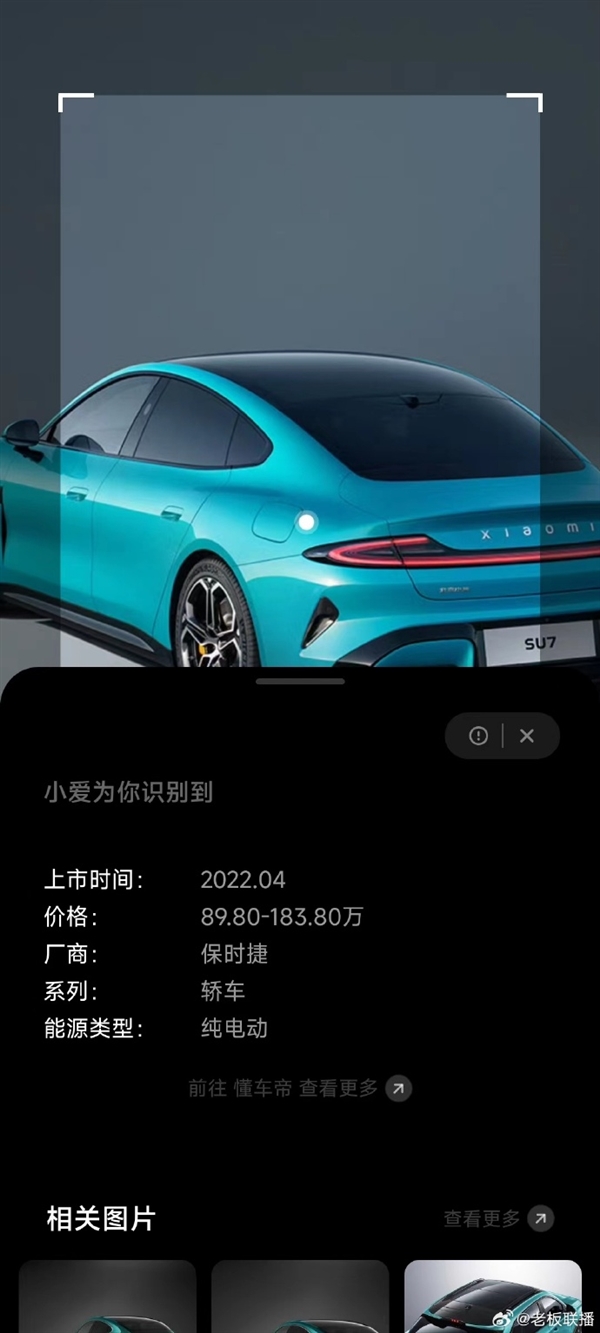Open the first related car picture

coord(107,1298)
